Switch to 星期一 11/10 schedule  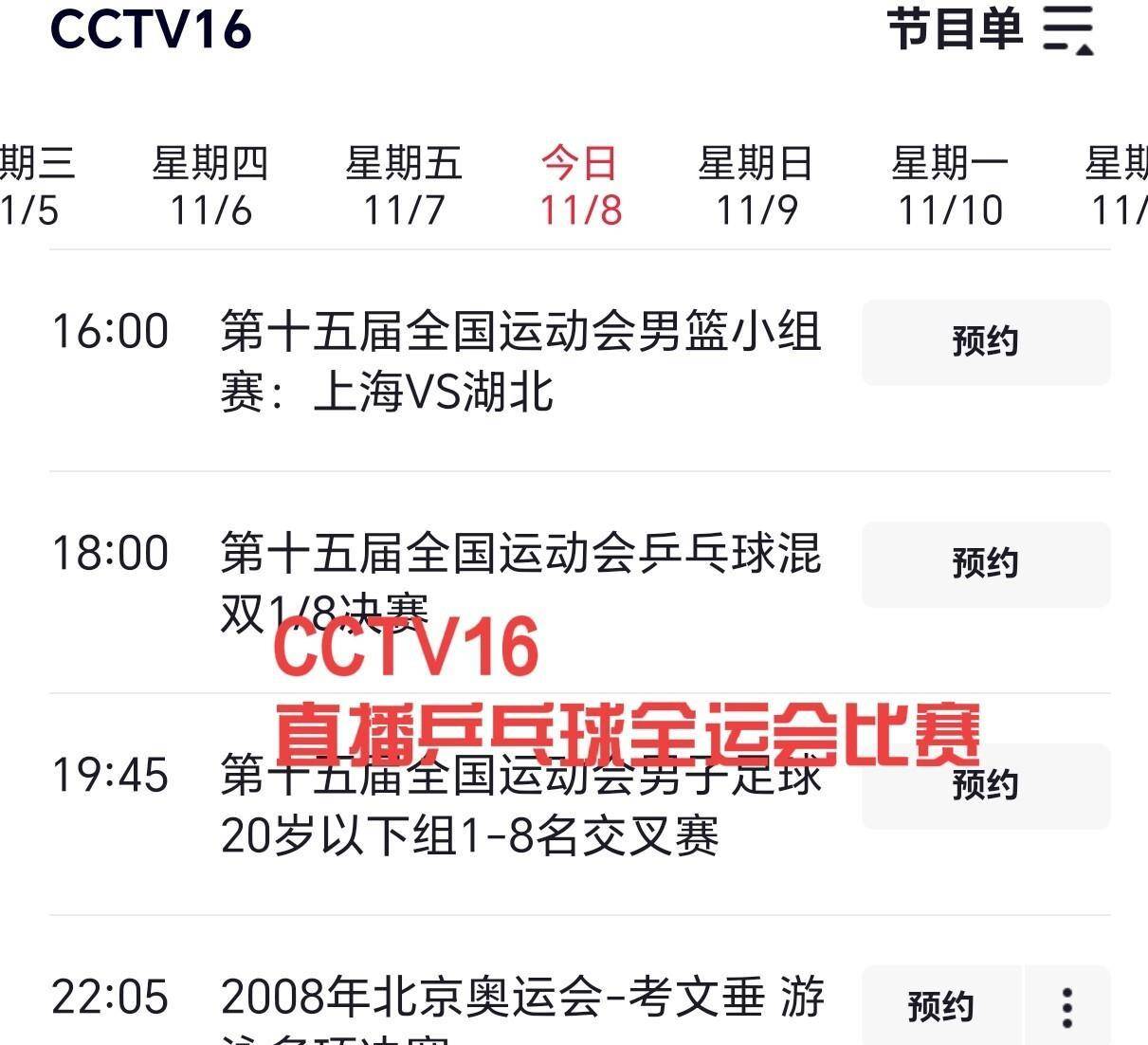tap(950, 186)
